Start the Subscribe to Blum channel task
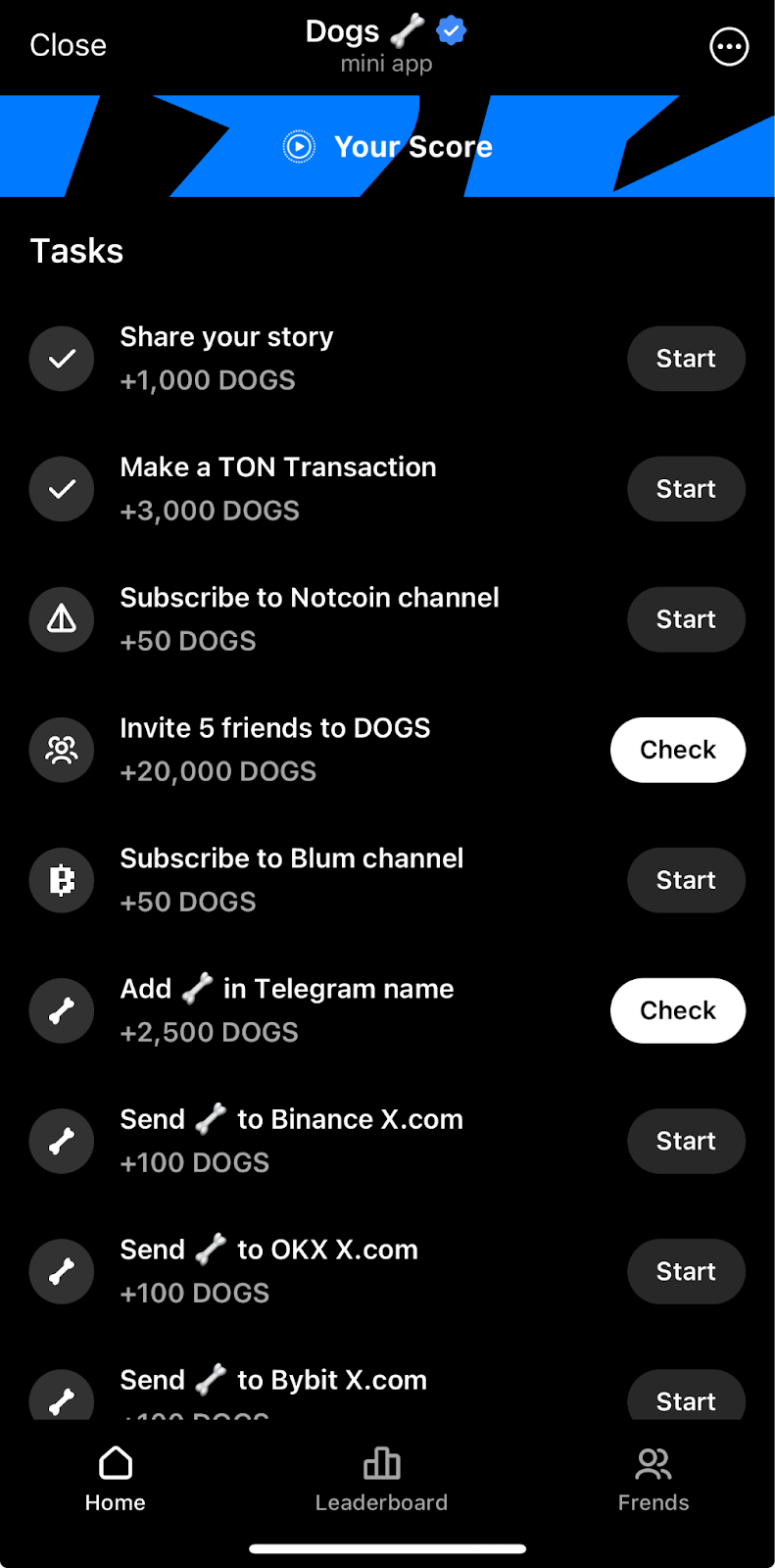Screen dimensions: 775x1568 [x=686, y=880]
